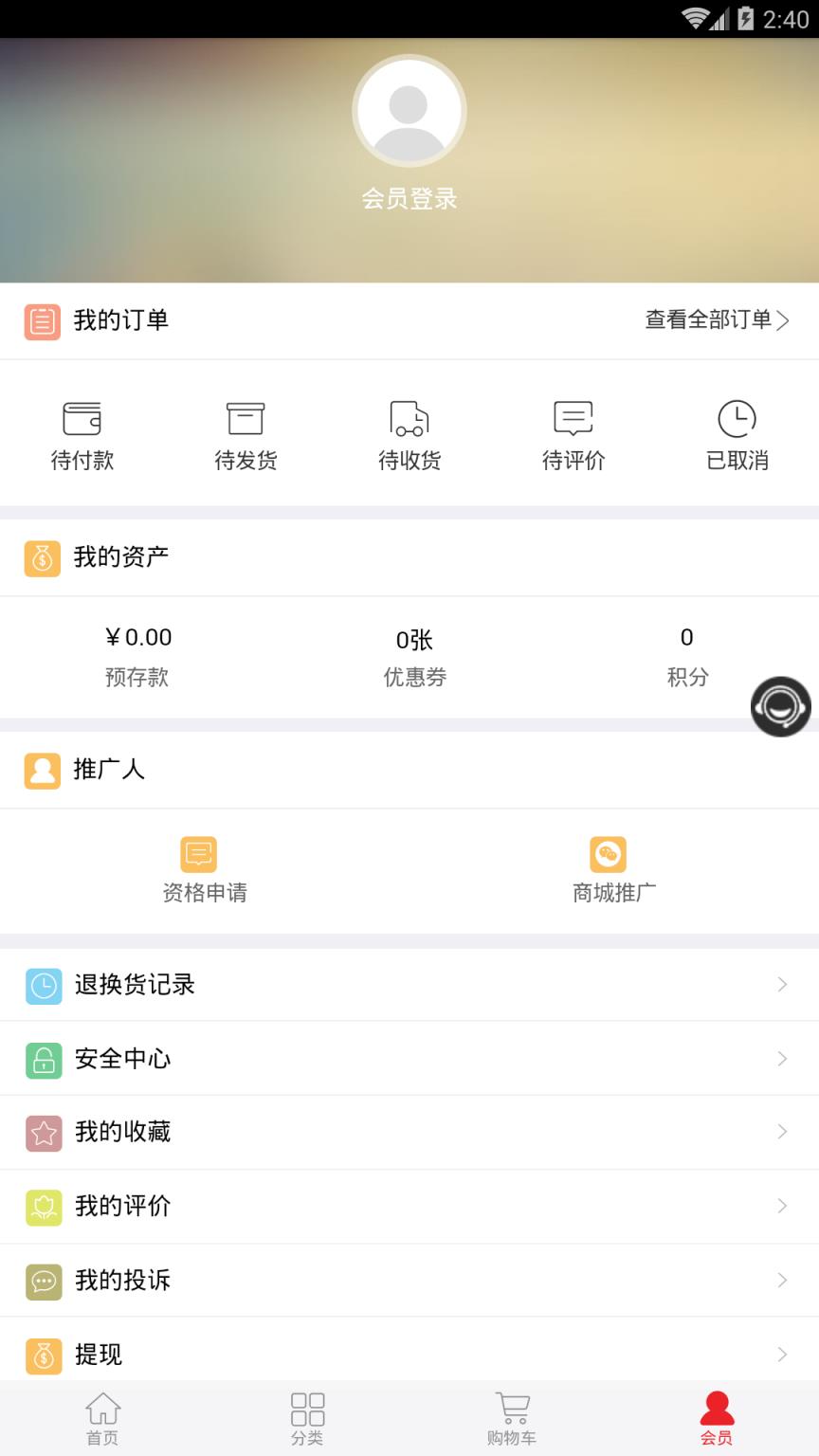Open 提现 withdrawal page
Viewport: 819px width, 1456px height.
[409, 1356]
